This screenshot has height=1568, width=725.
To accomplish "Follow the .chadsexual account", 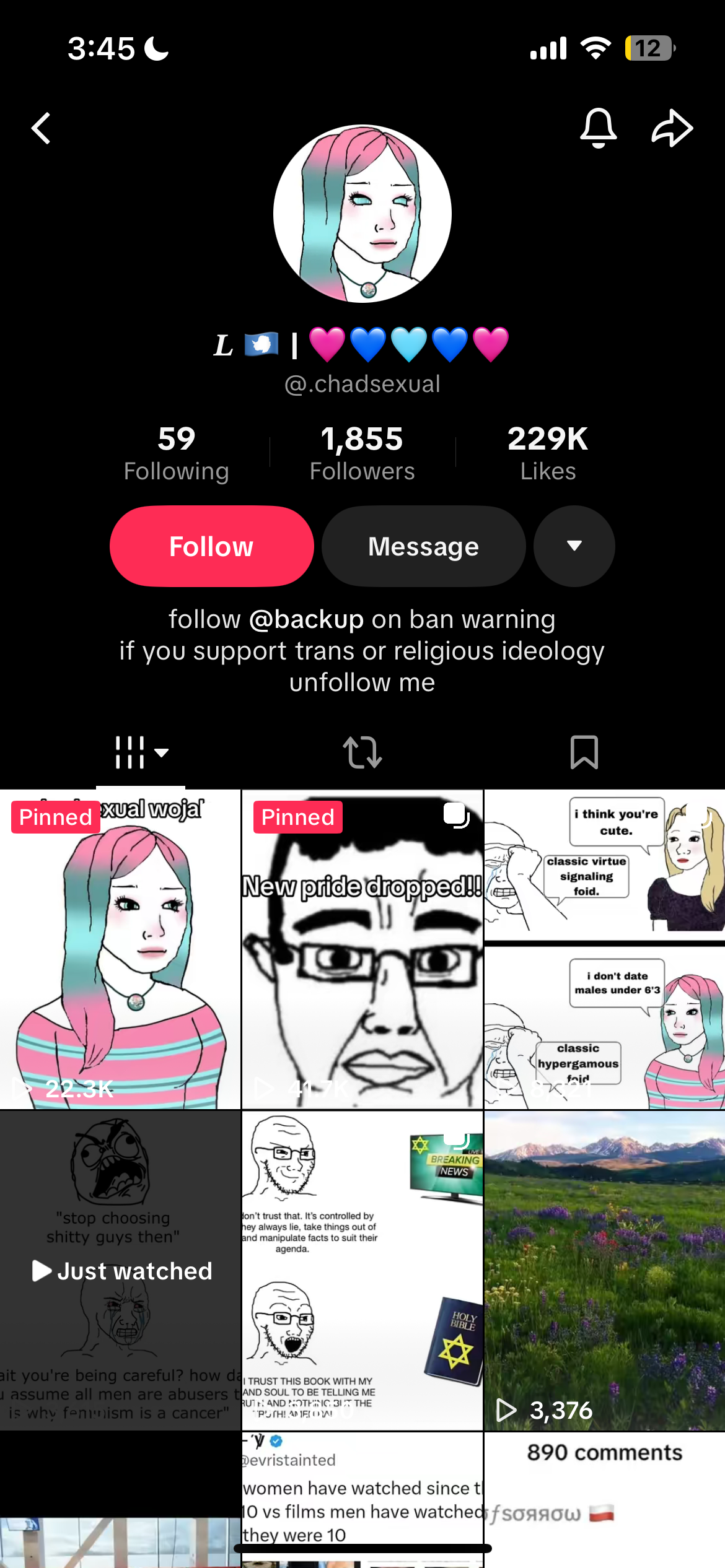I will [211, 546].
